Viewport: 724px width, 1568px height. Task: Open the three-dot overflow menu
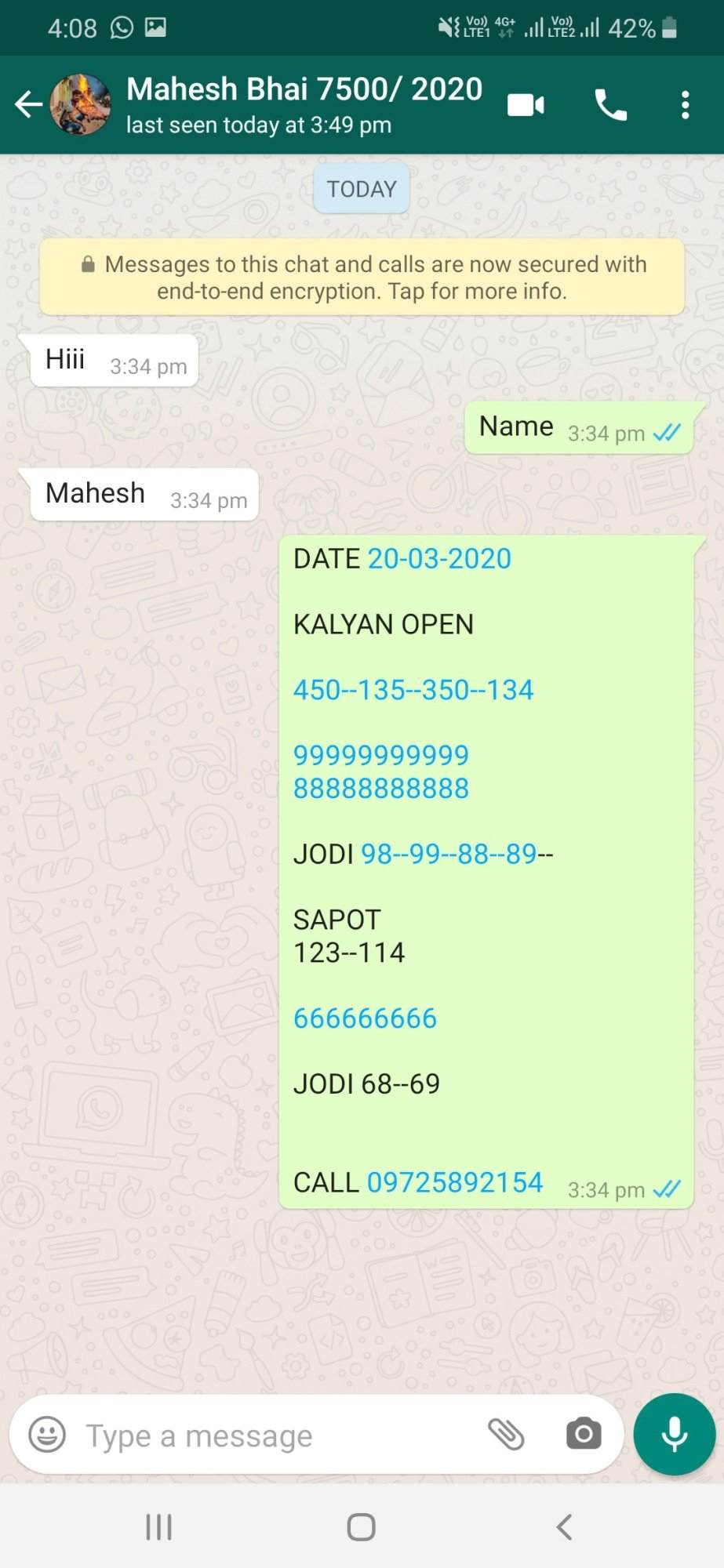tap(685, 104)
